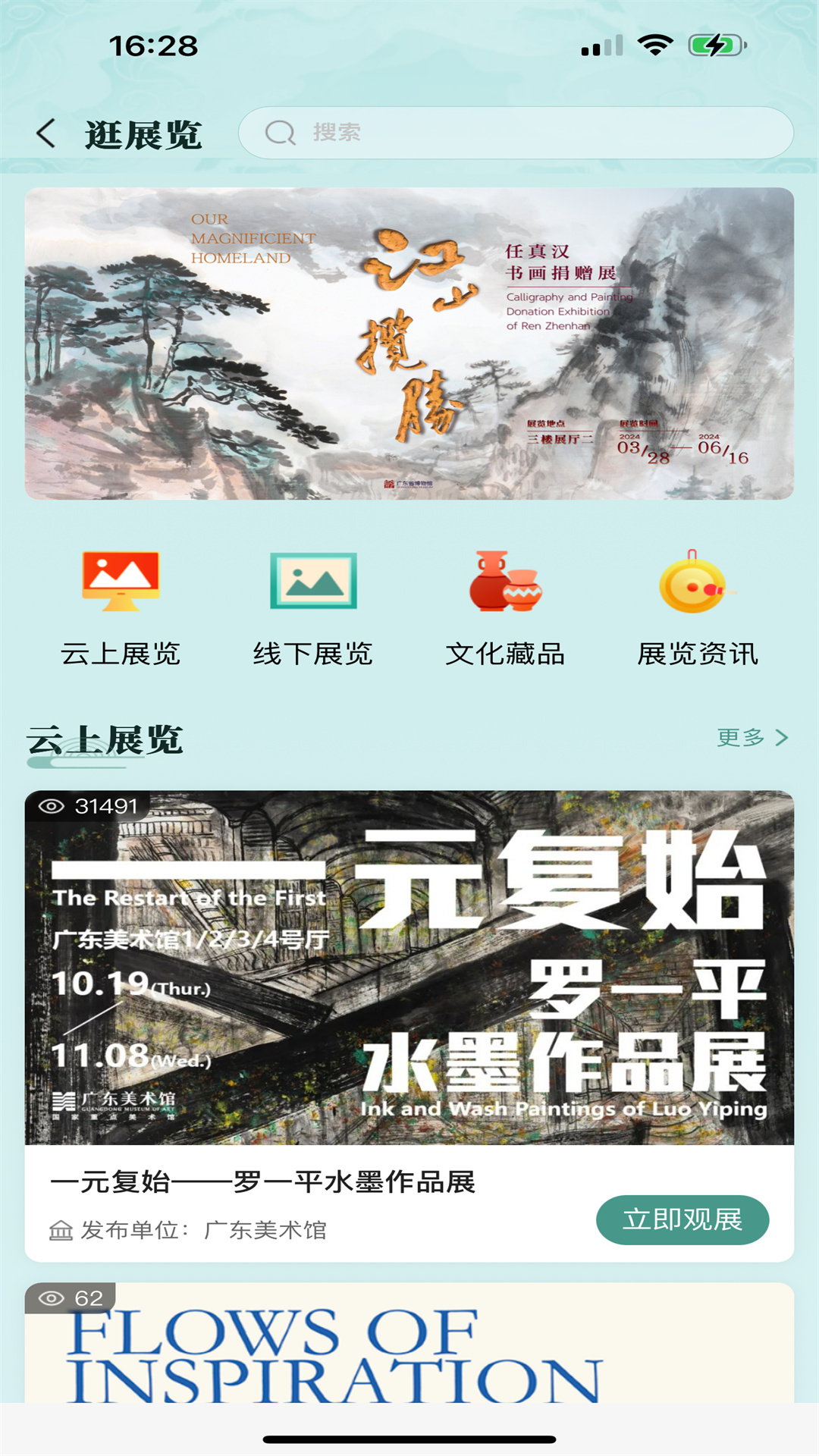Tap the 立即观展 button
The height and width of the screenshot is (1456, 819).
[x=682, y=1219]
